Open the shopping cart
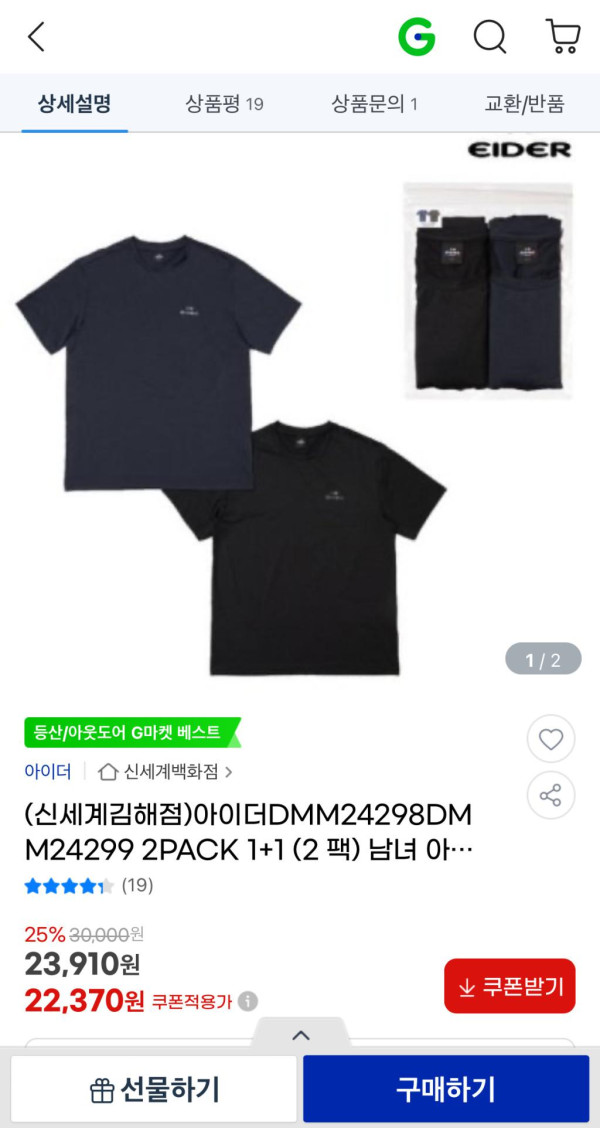600x1128 pixels. 563,37
